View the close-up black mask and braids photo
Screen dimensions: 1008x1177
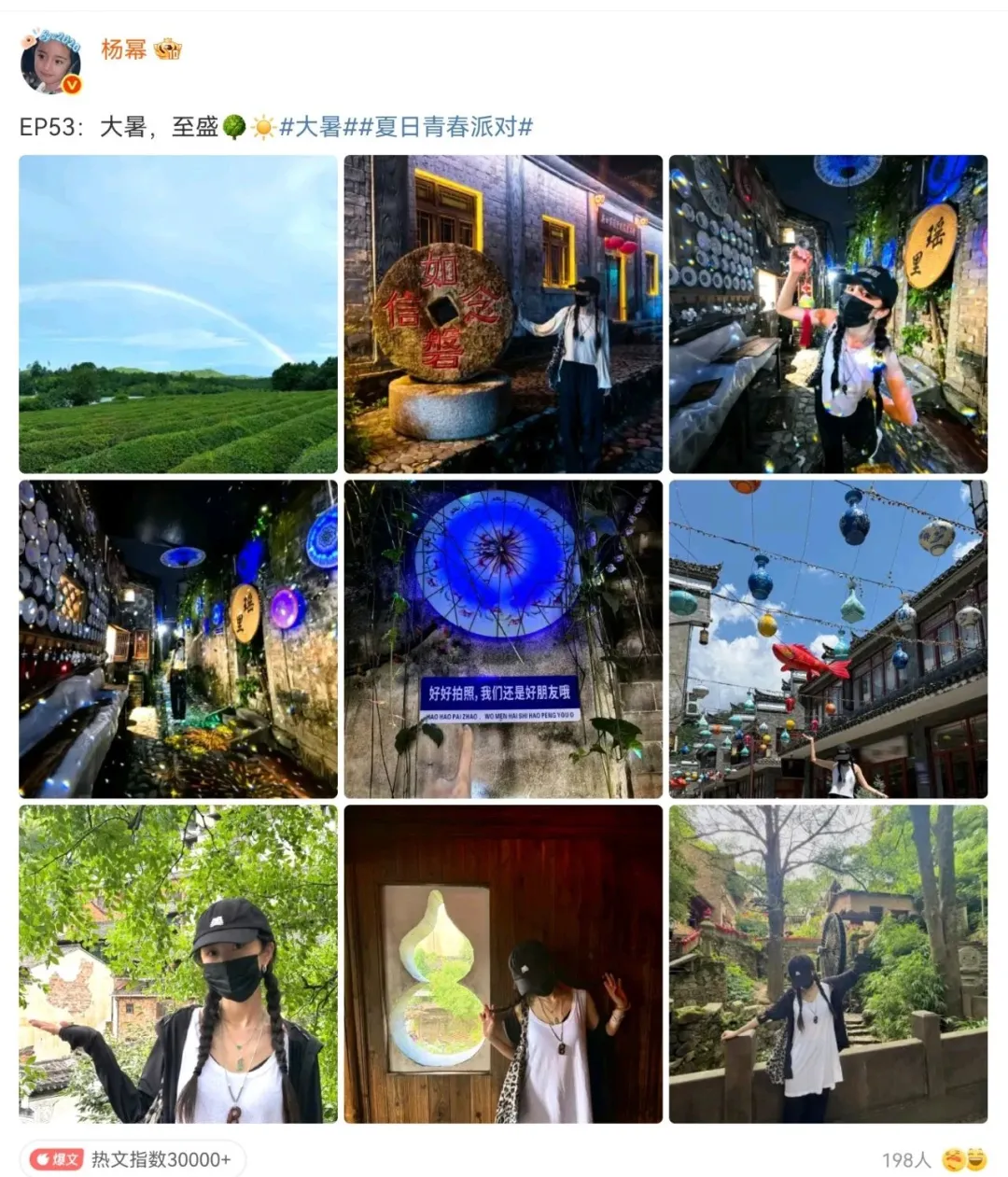[x=178, y=964]
